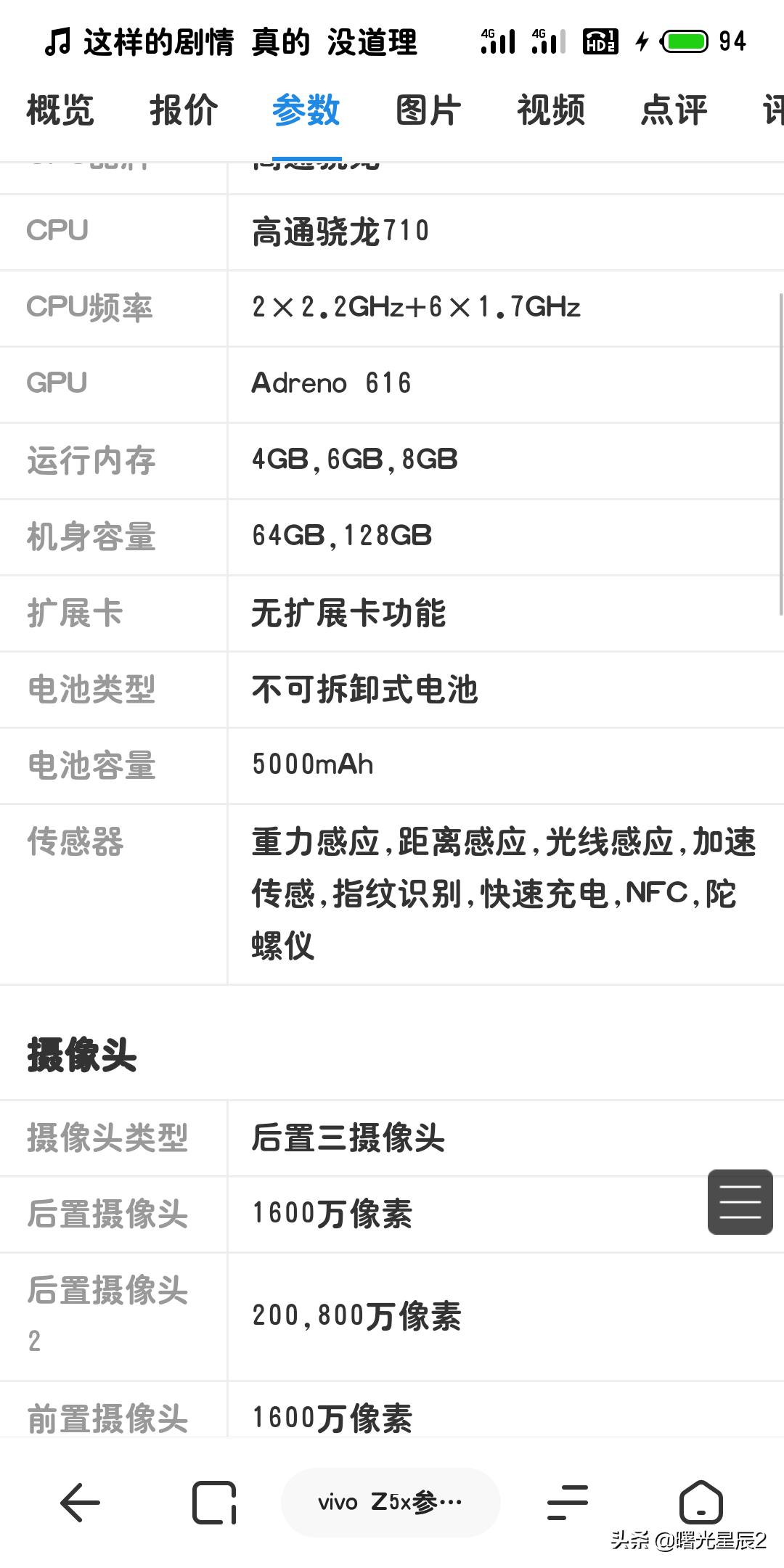This screenshot has width=784, height=1568.
Task: Switch to the 概览 tab
Action: pos(60,110)
